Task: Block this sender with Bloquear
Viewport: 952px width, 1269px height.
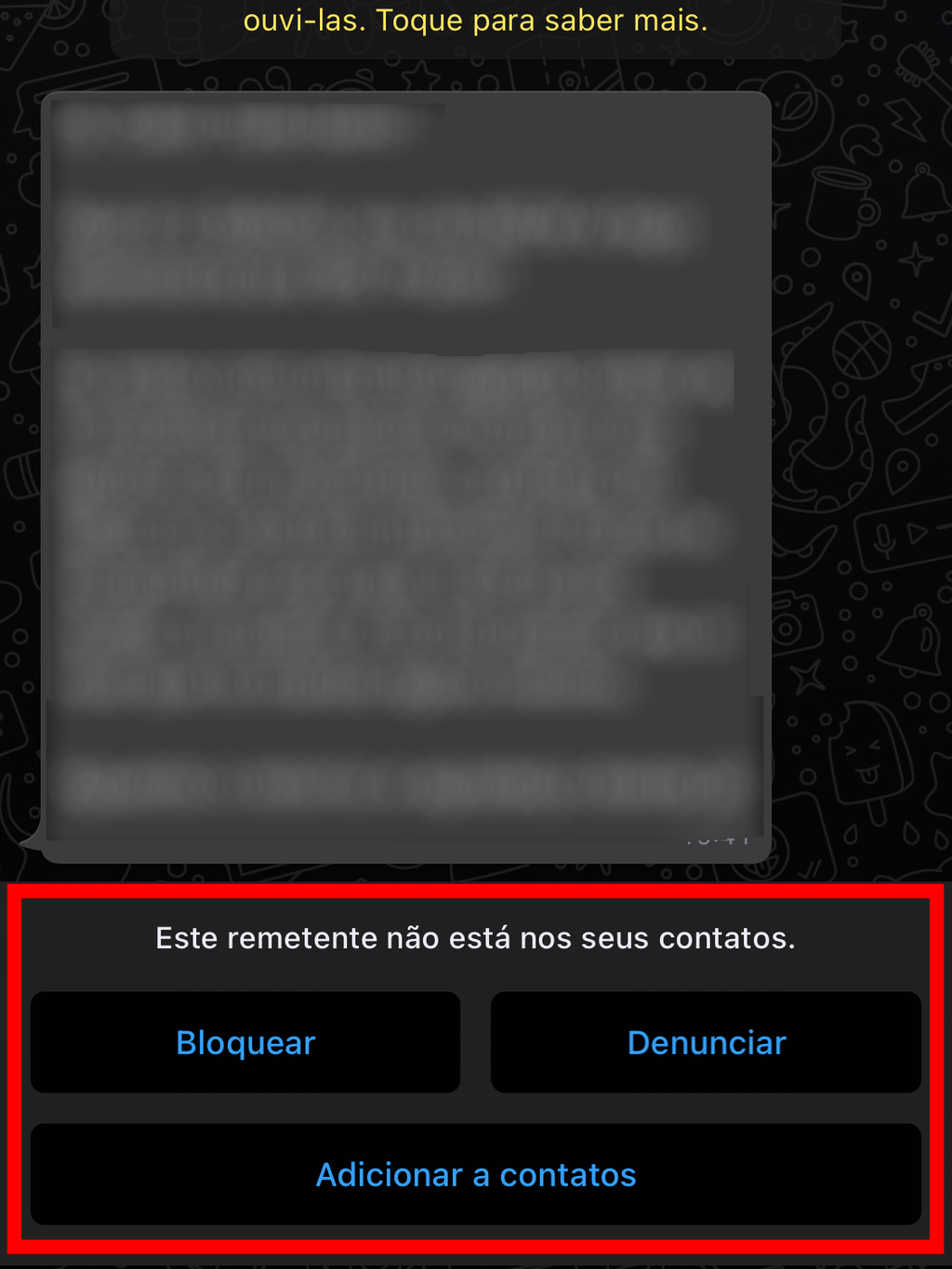Action: click(x=245, y=1042)
